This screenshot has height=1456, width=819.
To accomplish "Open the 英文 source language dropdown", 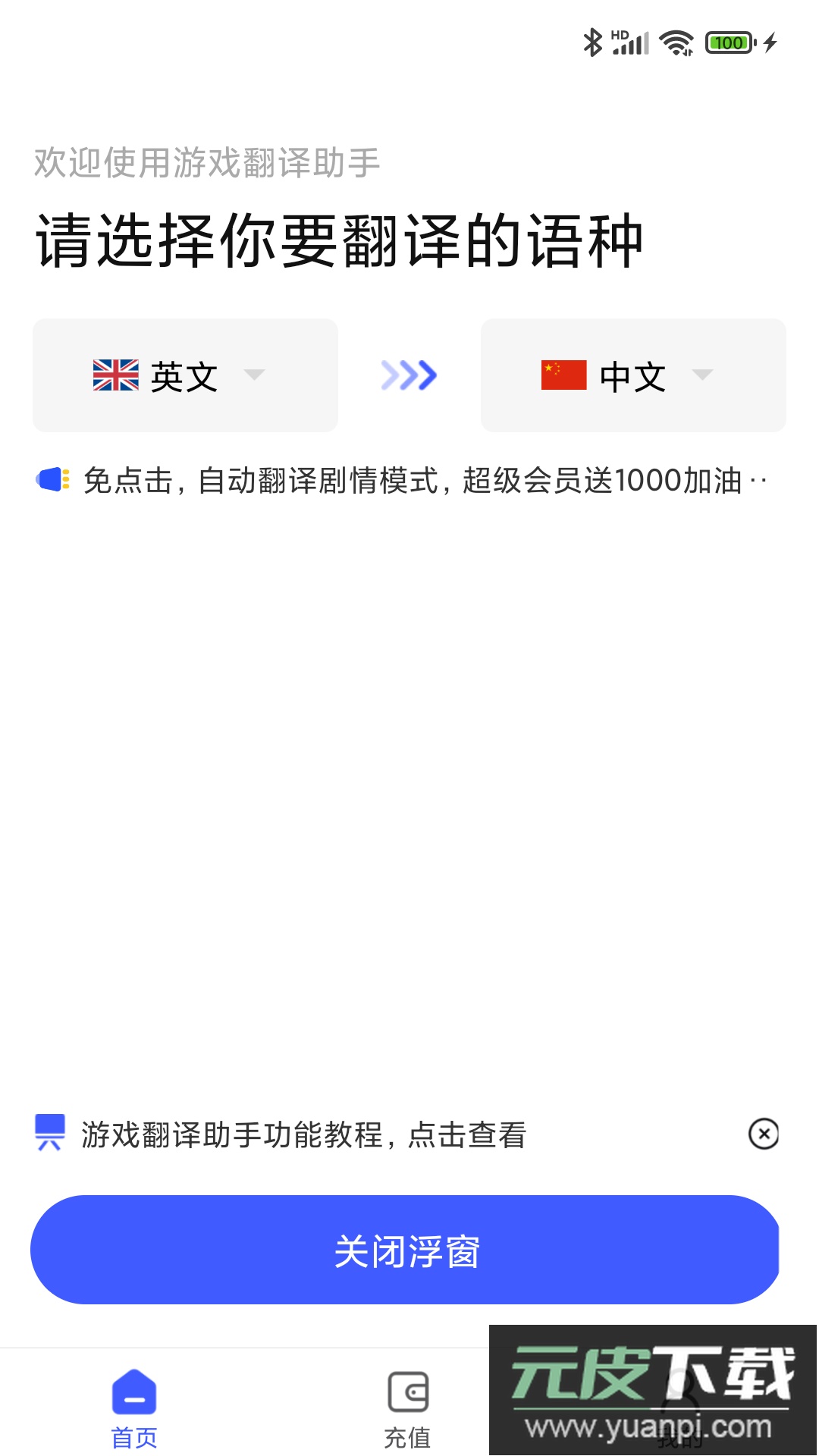I will (253, 375).
